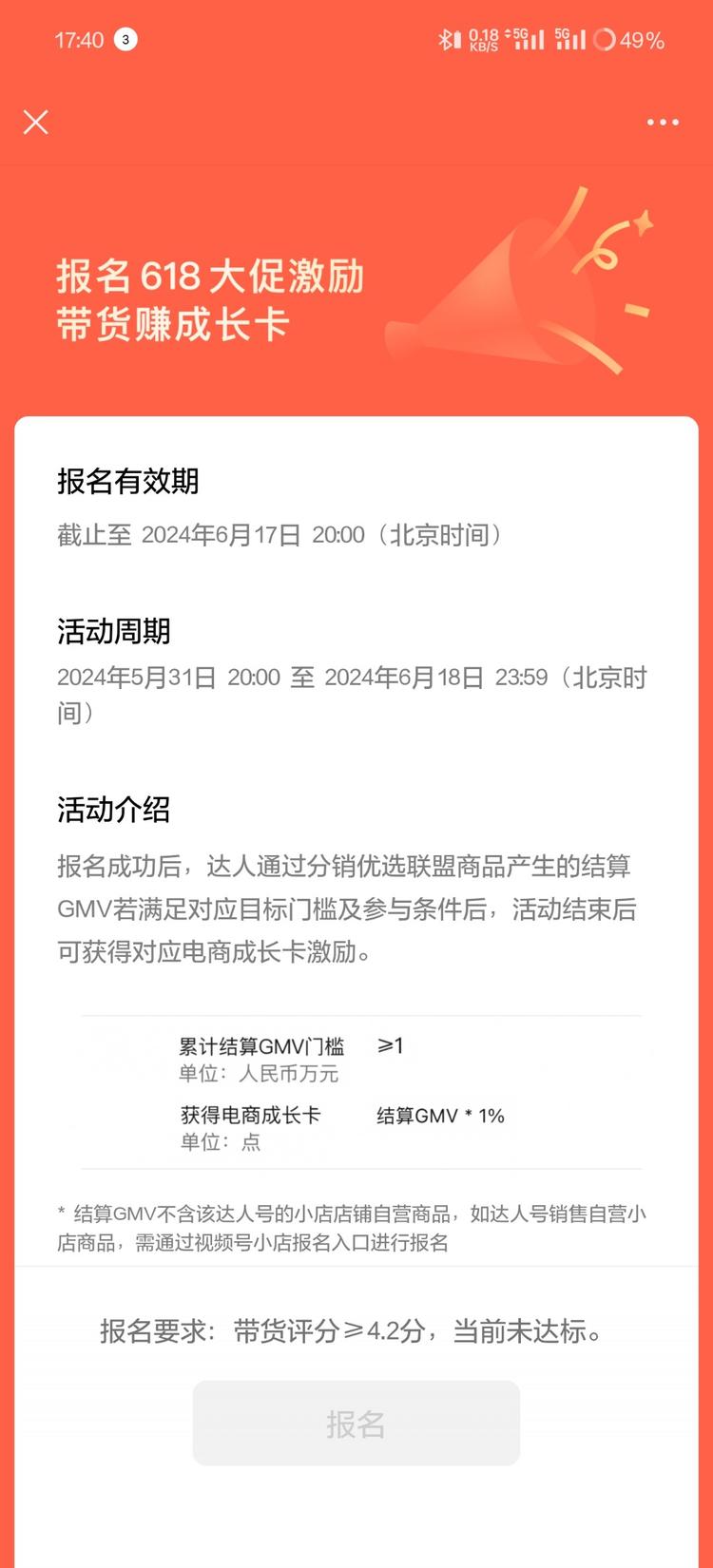Tap the notification badge showing 3
The width and height of the screenshot is (713, 1568).
pyautogui.click(x=125, y=40)
